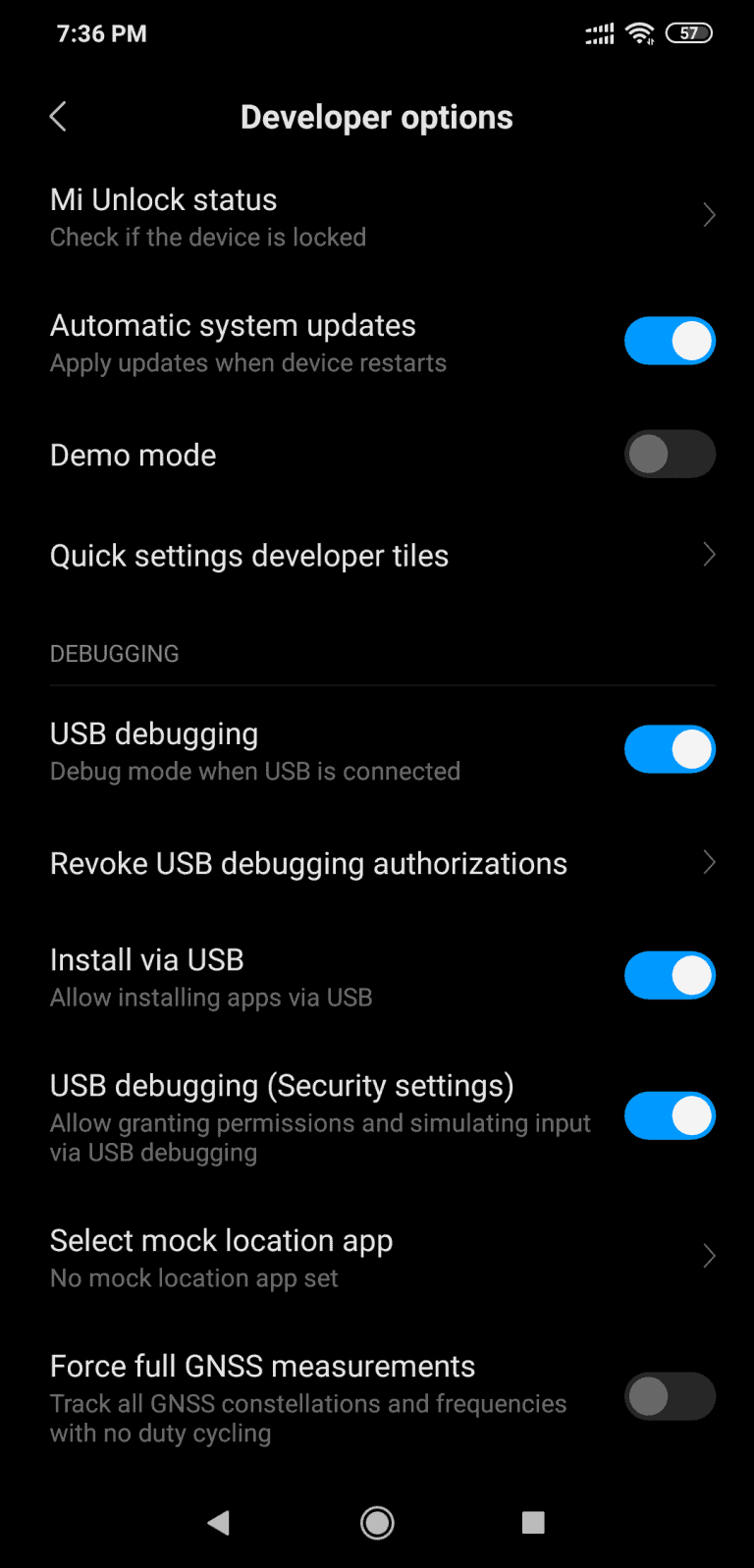Enable Force full GNSS measurements
The height and width of the screenshot is (1568, 754).
coord(670,1396)
